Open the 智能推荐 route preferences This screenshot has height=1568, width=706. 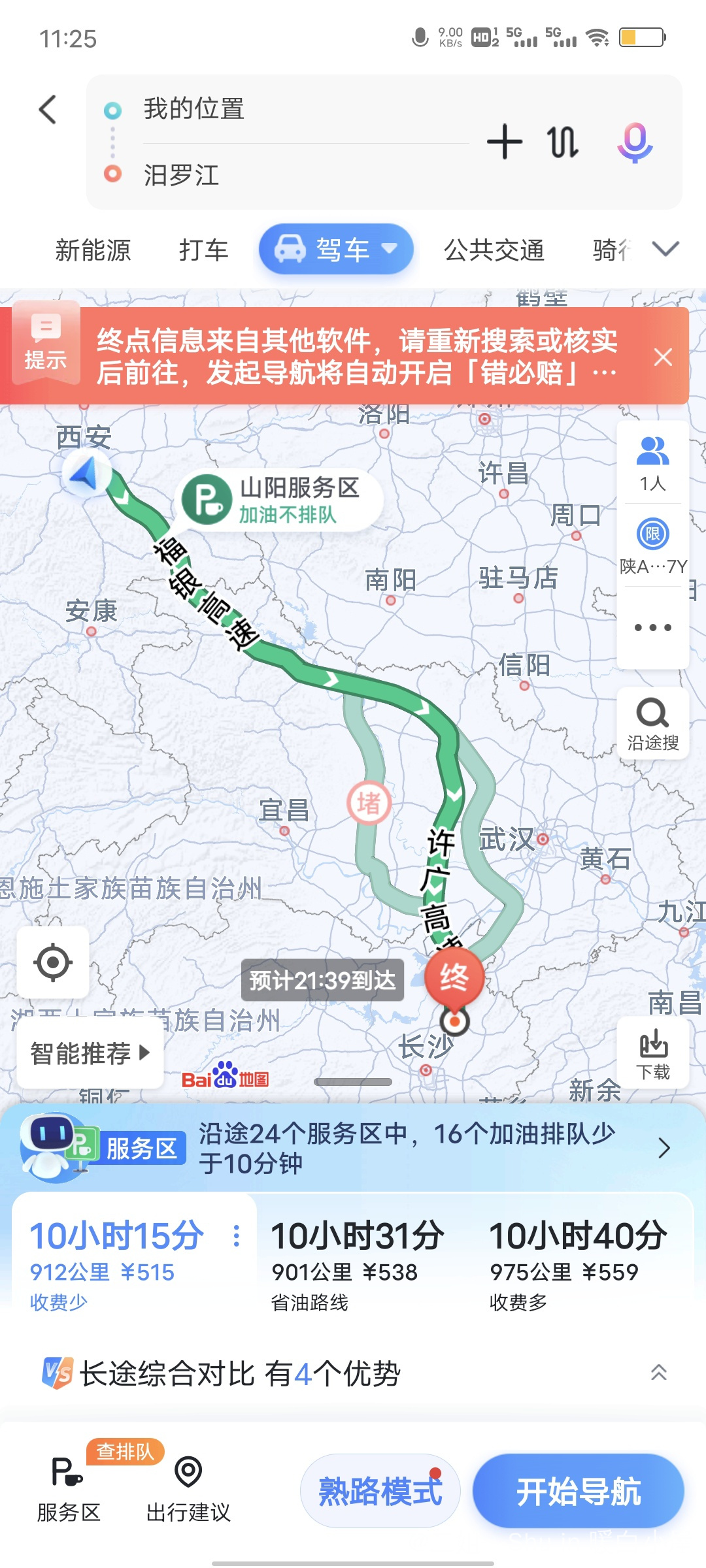coord(90,1053)
